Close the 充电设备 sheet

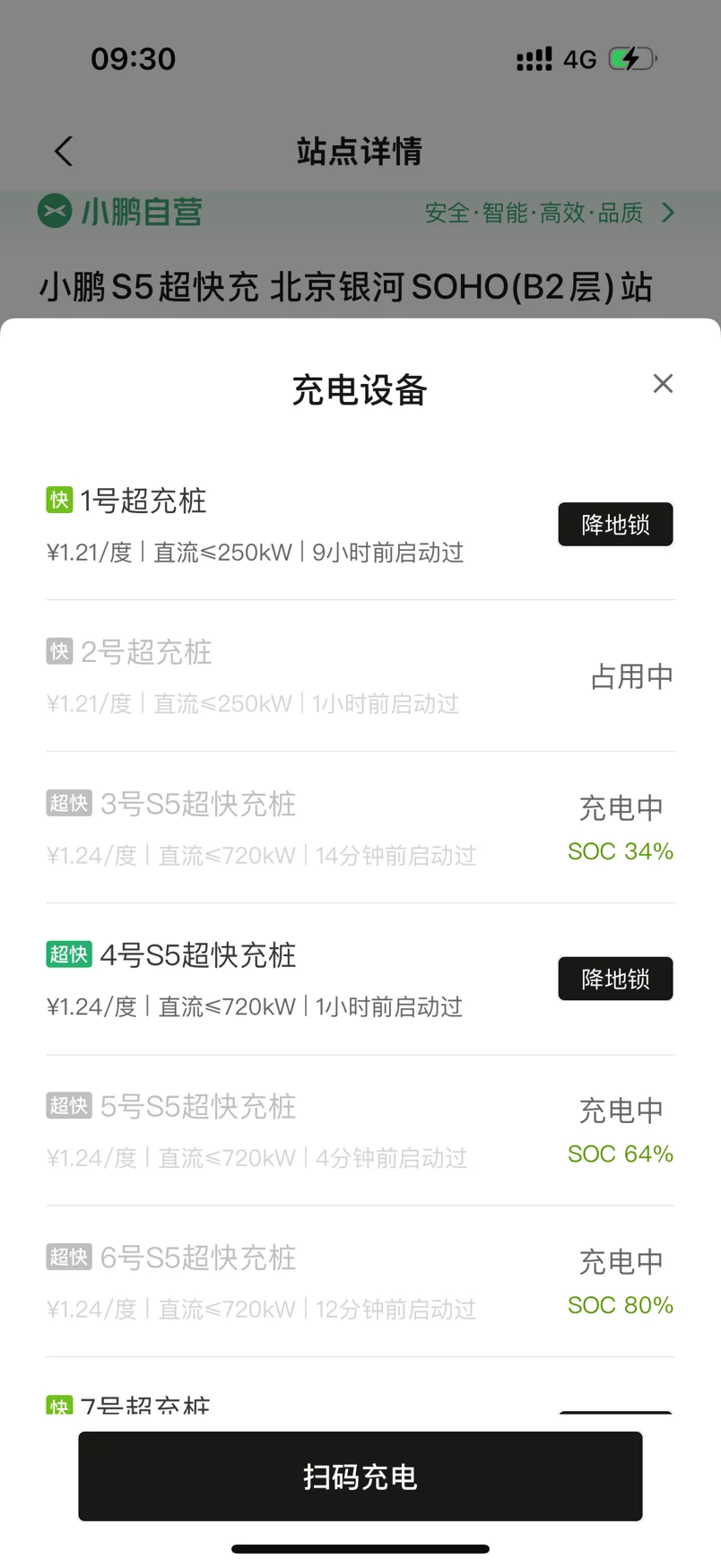point(663,384)
